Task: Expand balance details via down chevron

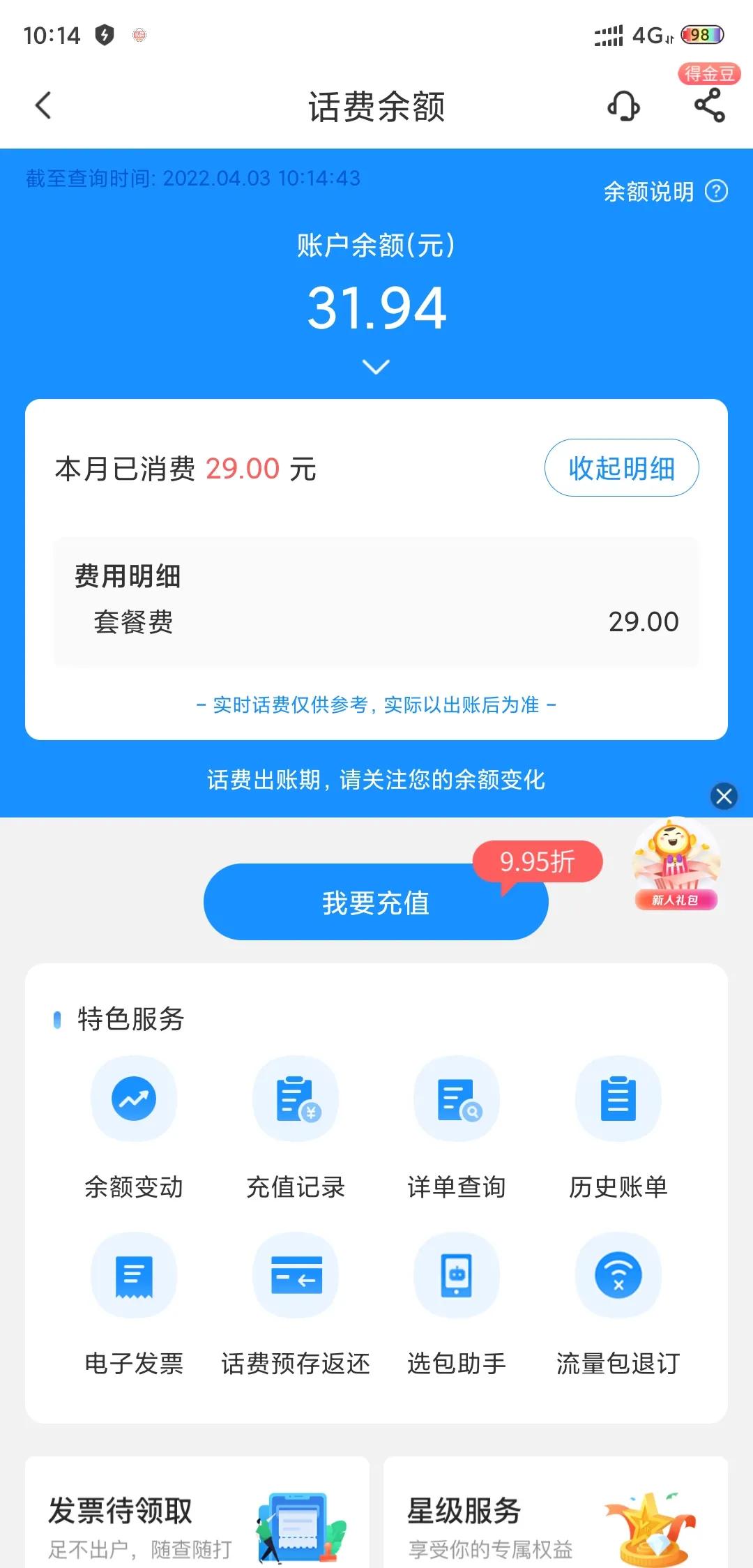Action: (x=376, y=366)
